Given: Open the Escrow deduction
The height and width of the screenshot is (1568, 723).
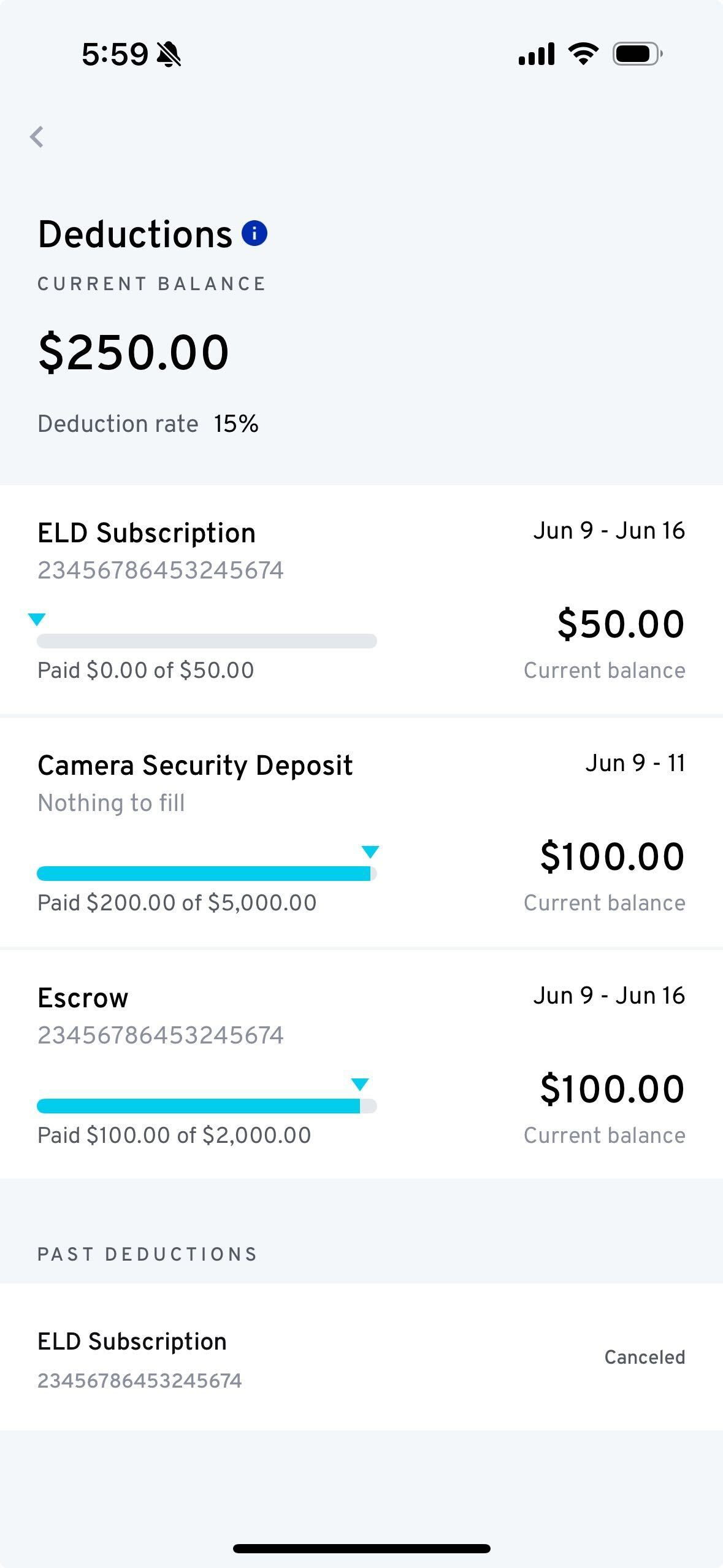Looking at the screenshot, I should tap(361, 1064).
